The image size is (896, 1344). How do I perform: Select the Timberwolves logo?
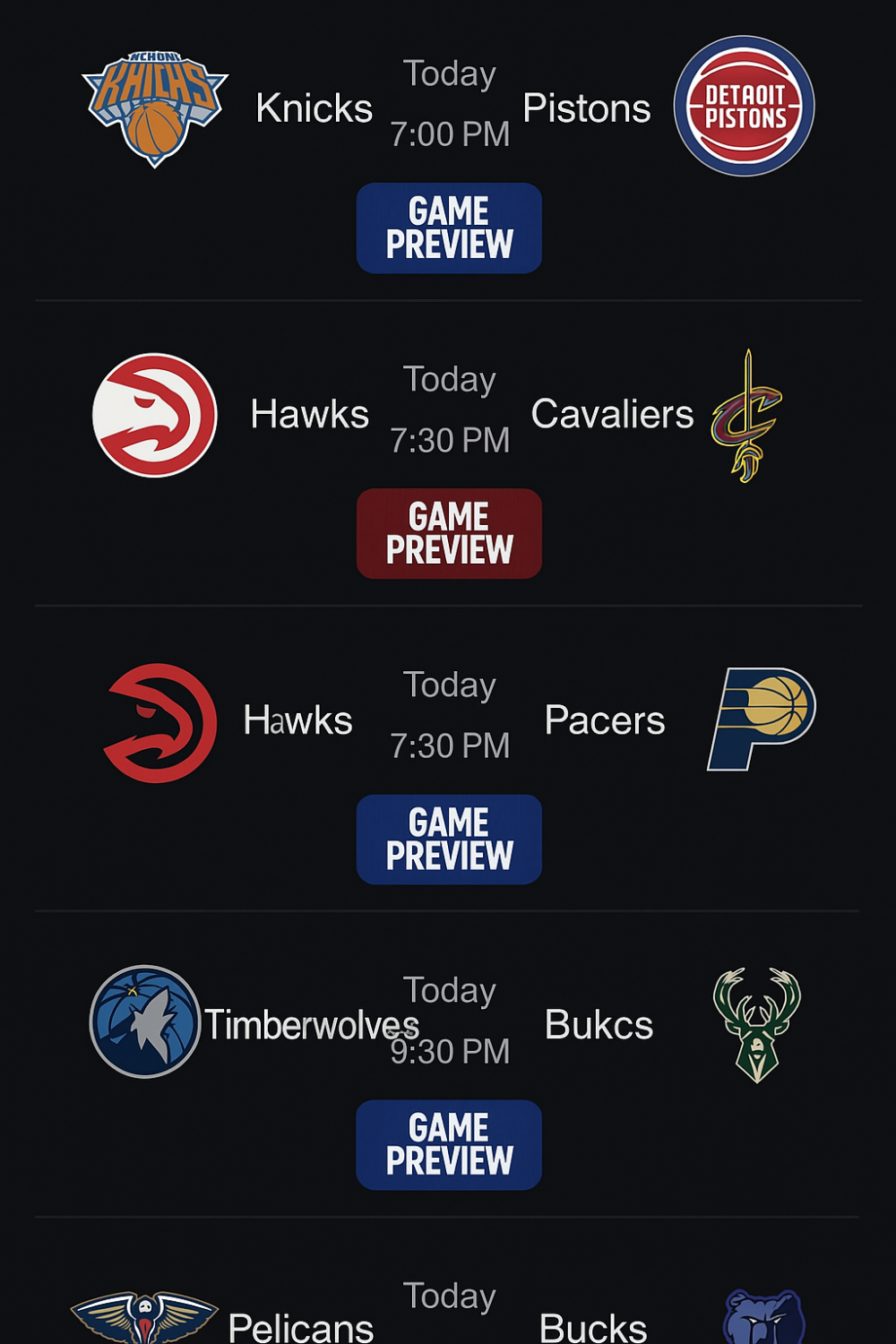pos(143,1023)
